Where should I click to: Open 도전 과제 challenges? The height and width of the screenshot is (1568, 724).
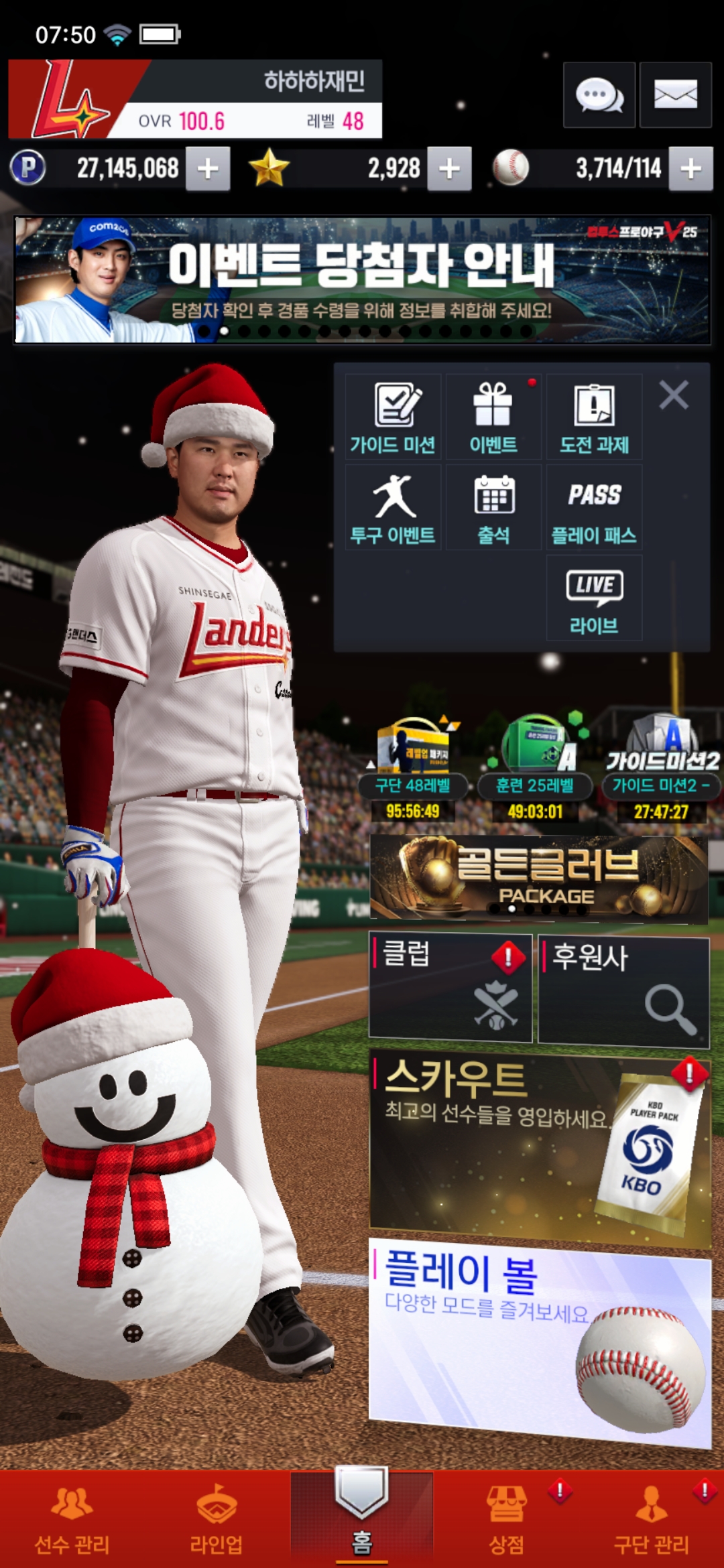[x=594, y=417]
